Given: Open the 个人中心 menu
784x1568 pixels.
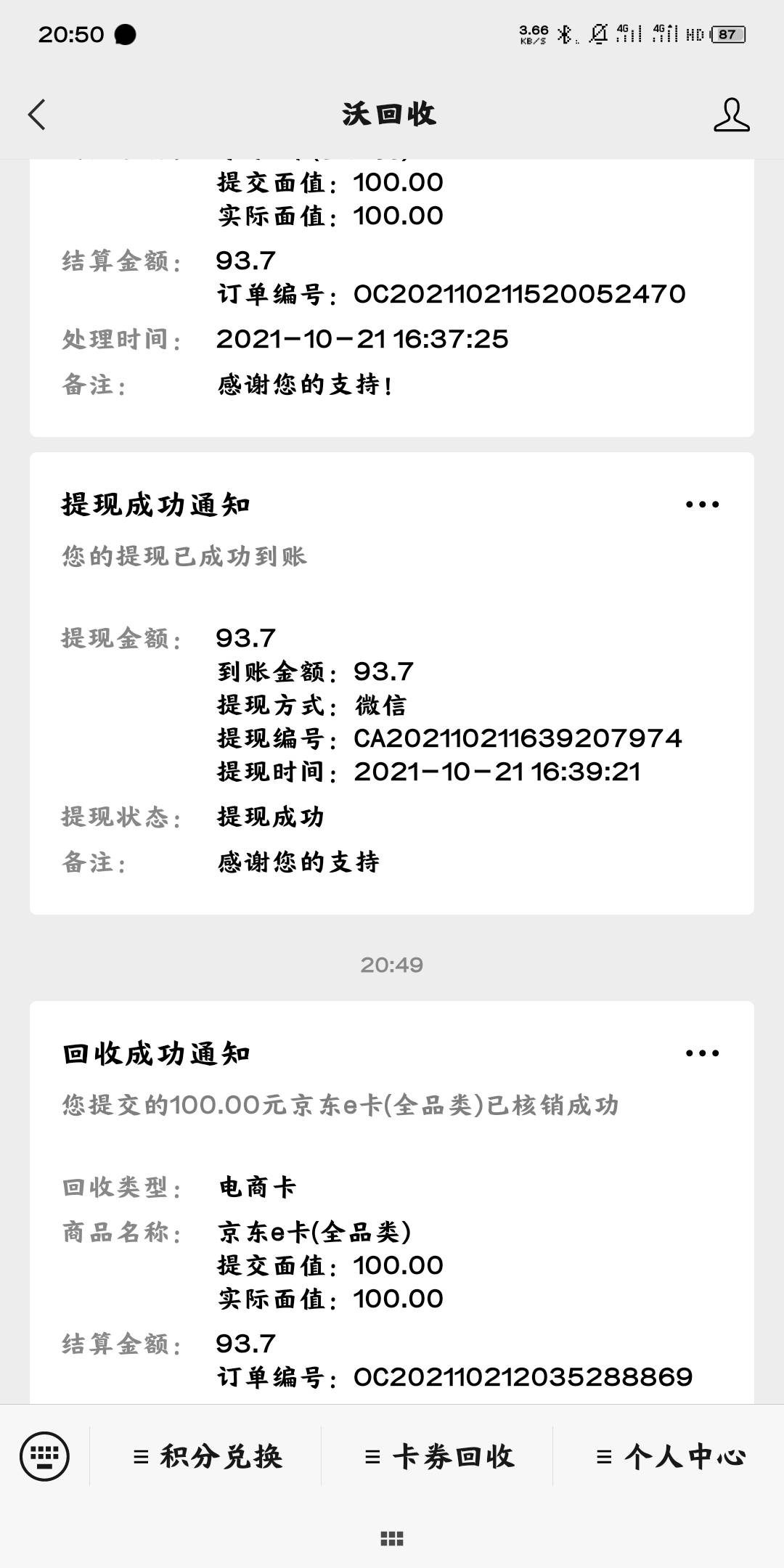Looking at the screenshot, I should coord(669,1456).
